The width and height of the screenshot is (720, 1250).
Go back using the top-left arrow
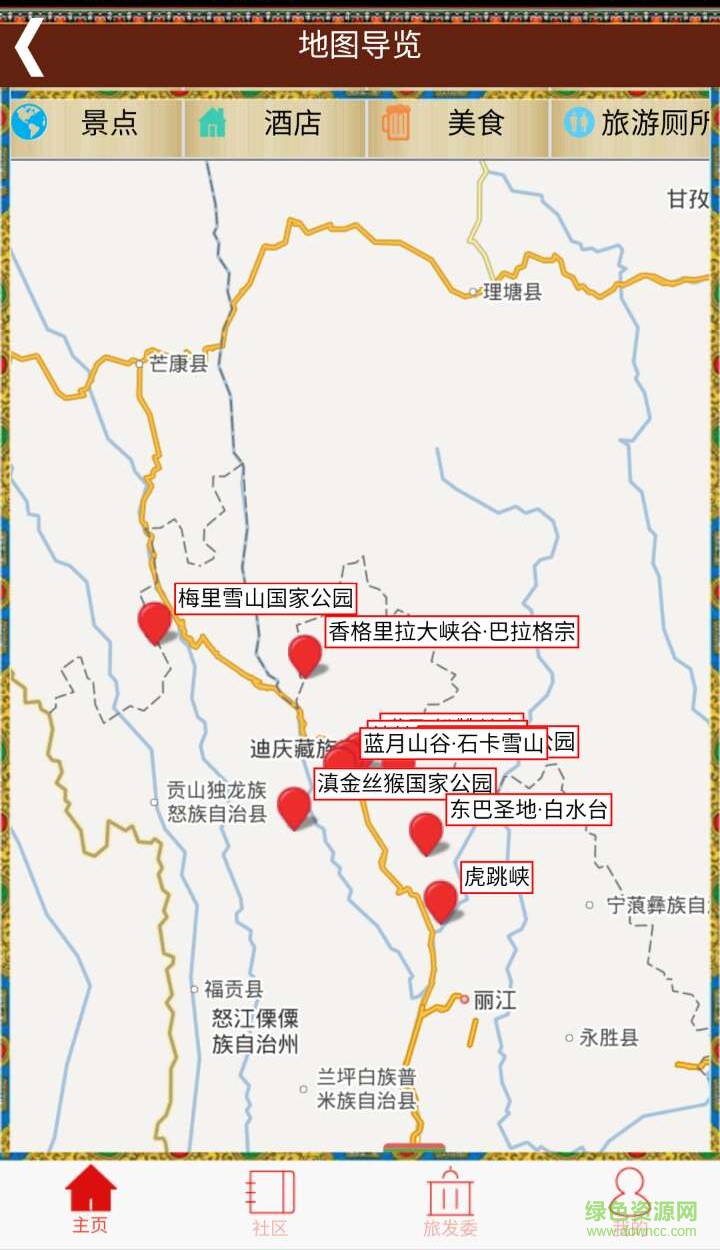point(30,47)
